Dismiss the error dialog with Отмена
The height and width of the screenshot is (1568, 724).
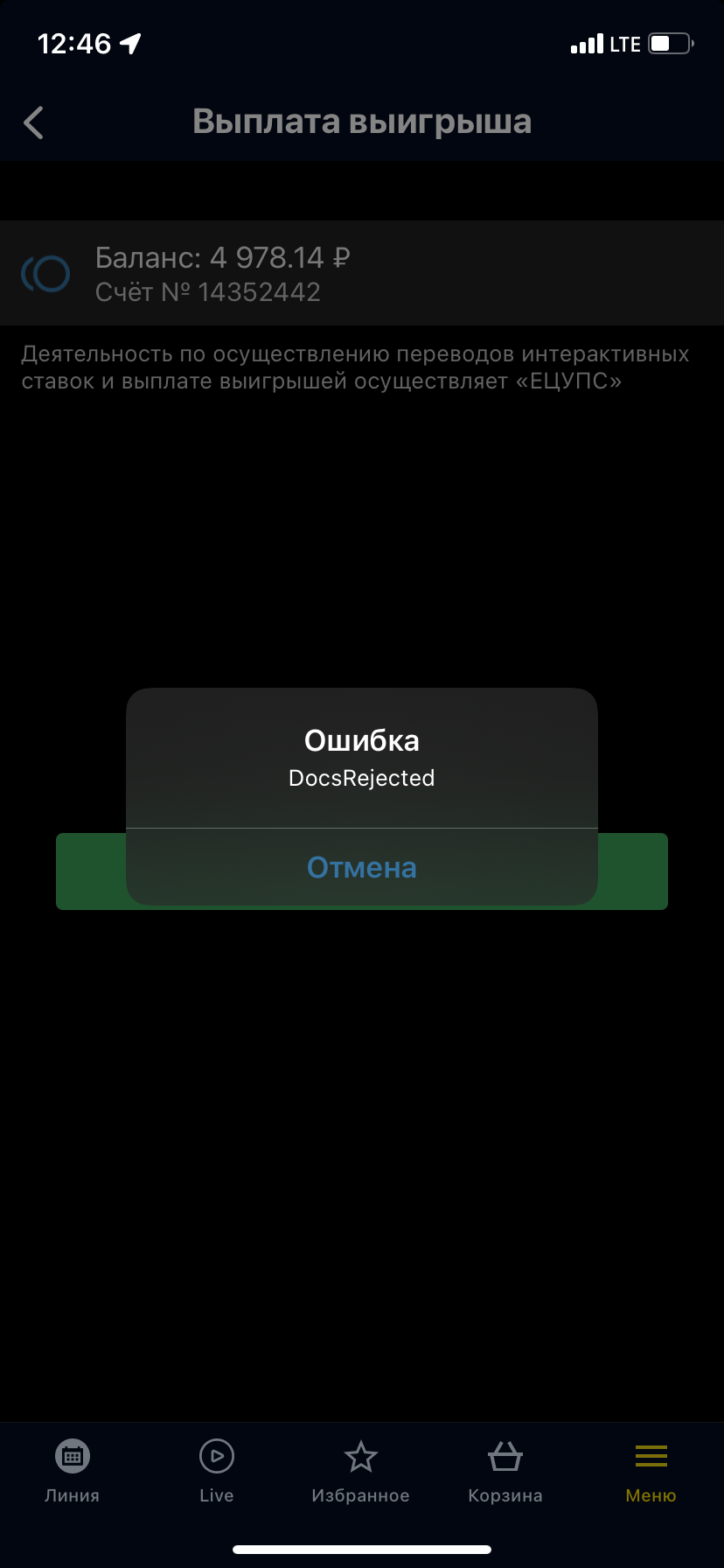[361, 867]
